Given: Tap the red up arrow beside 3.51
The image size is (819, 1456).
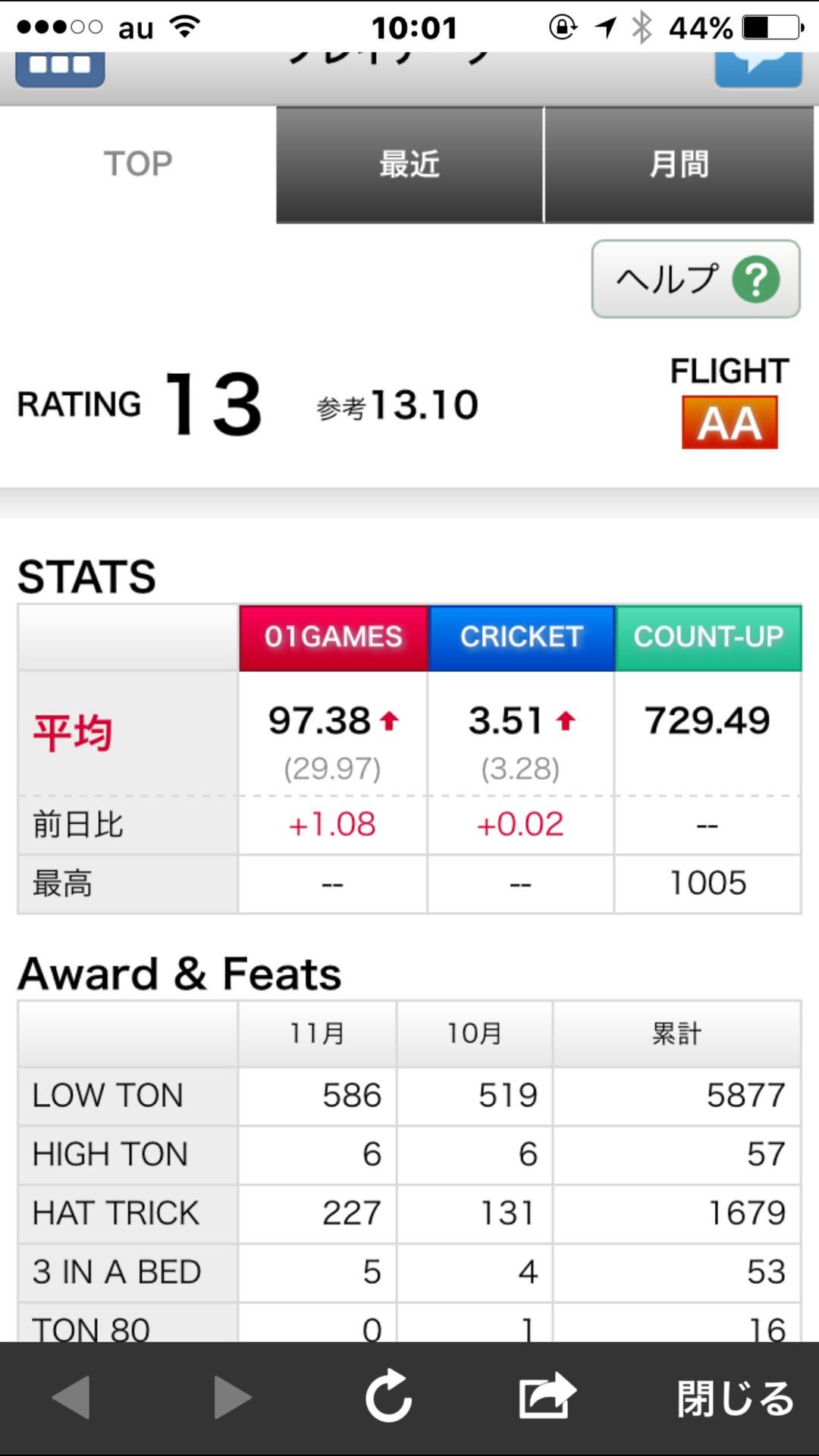Looking at the screenshot, I should click(565, 720).
